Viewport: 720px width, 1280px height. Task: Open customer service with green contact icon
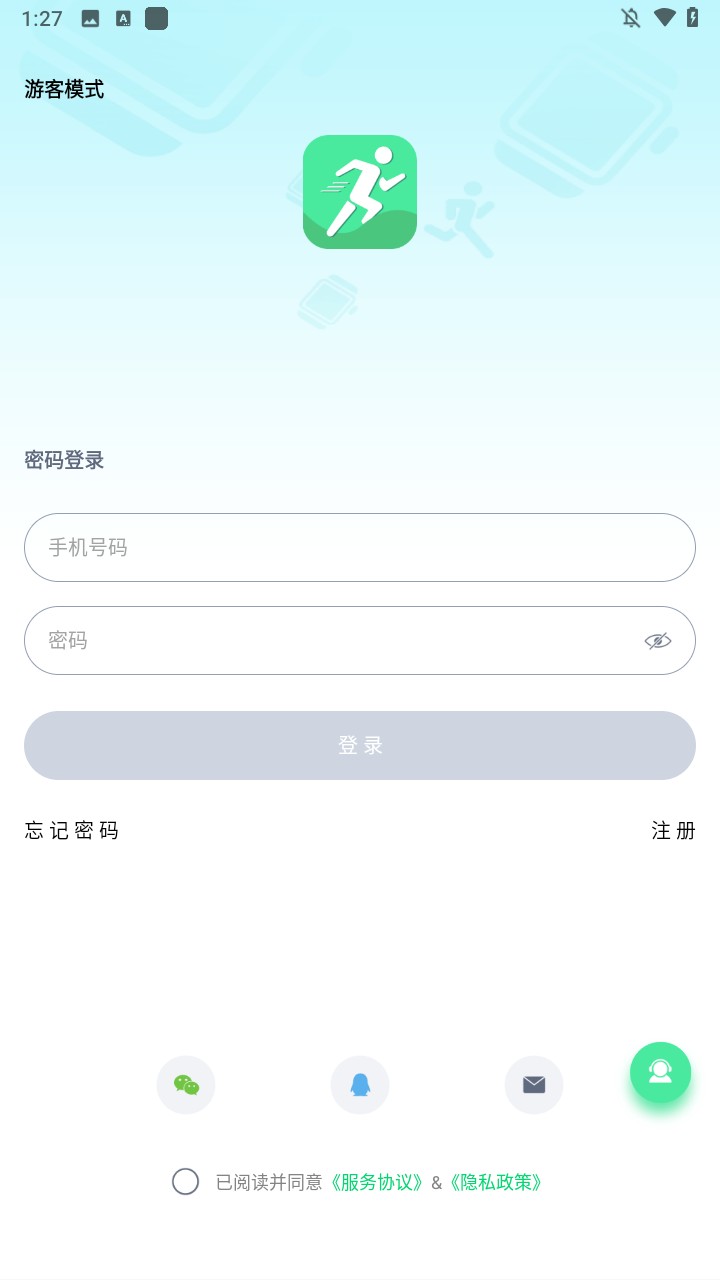click(x=660, y=1072)
